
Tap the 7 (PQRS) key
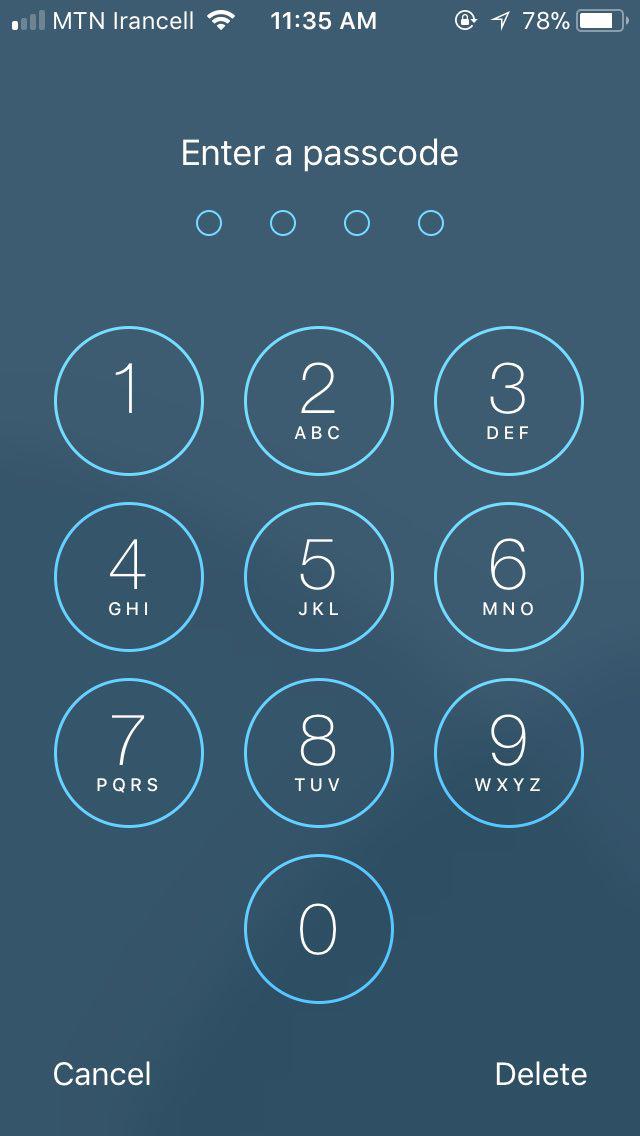(129, 753)
